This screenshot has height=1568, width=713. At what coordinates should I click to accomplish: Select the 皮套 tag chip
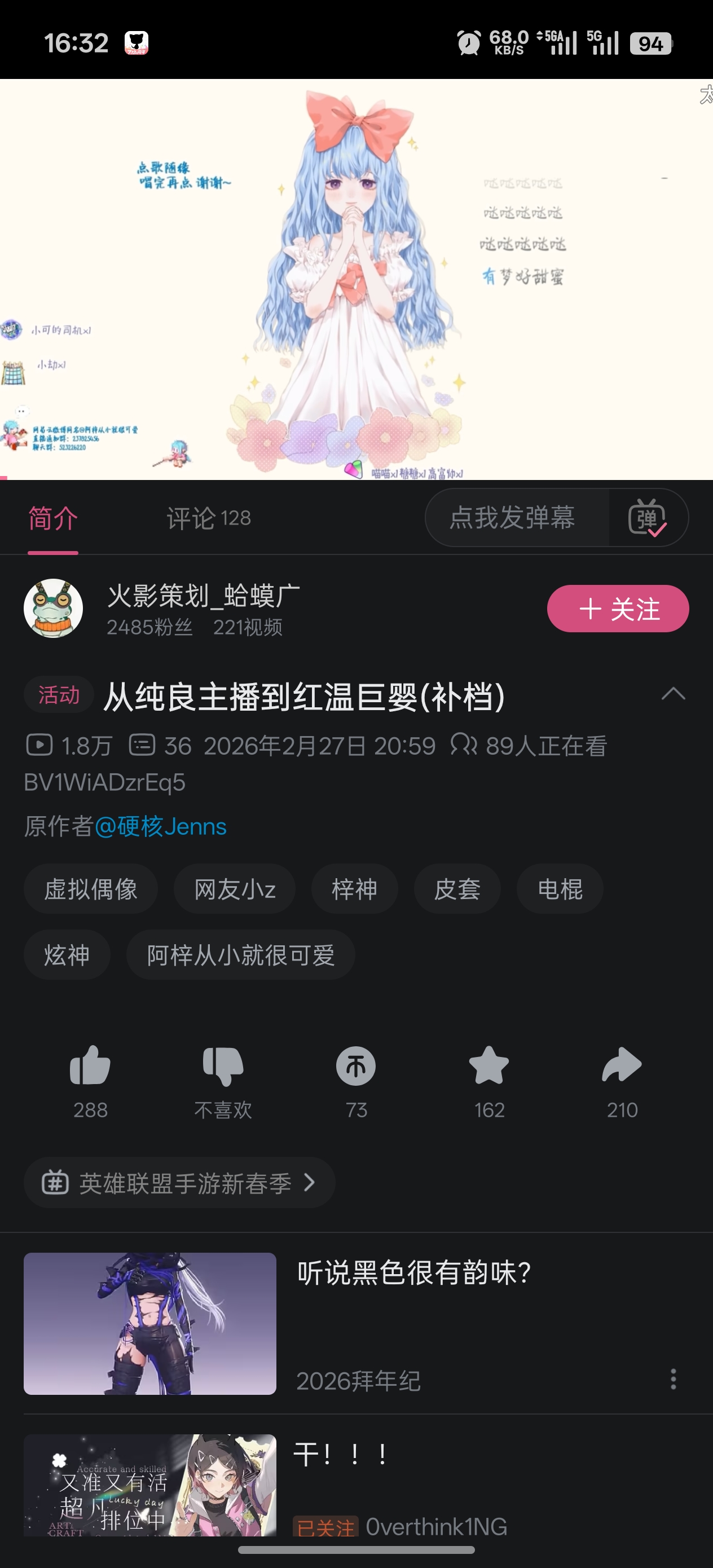[x=457, y=889]
